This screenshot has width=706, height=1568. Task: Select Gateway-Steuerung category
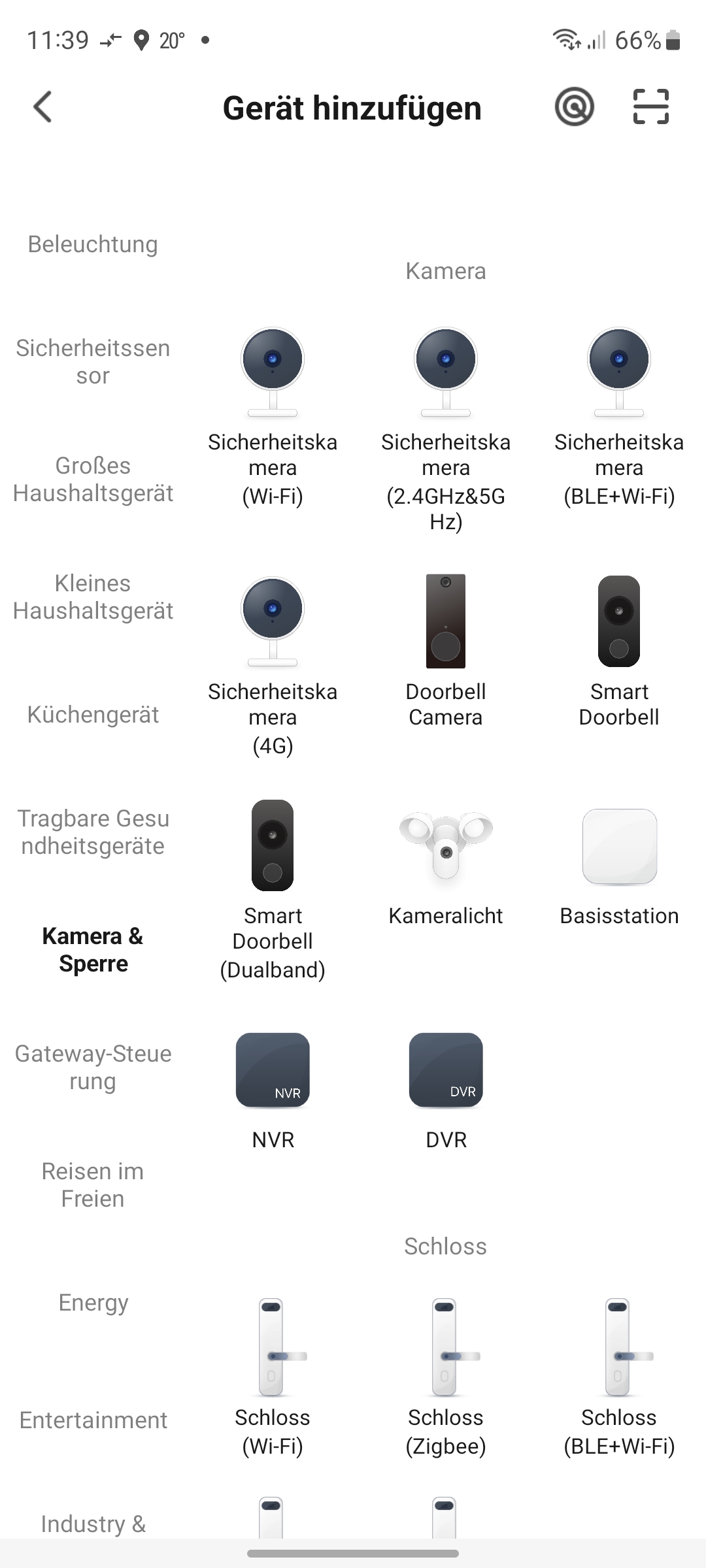[x=93, y=1068]
